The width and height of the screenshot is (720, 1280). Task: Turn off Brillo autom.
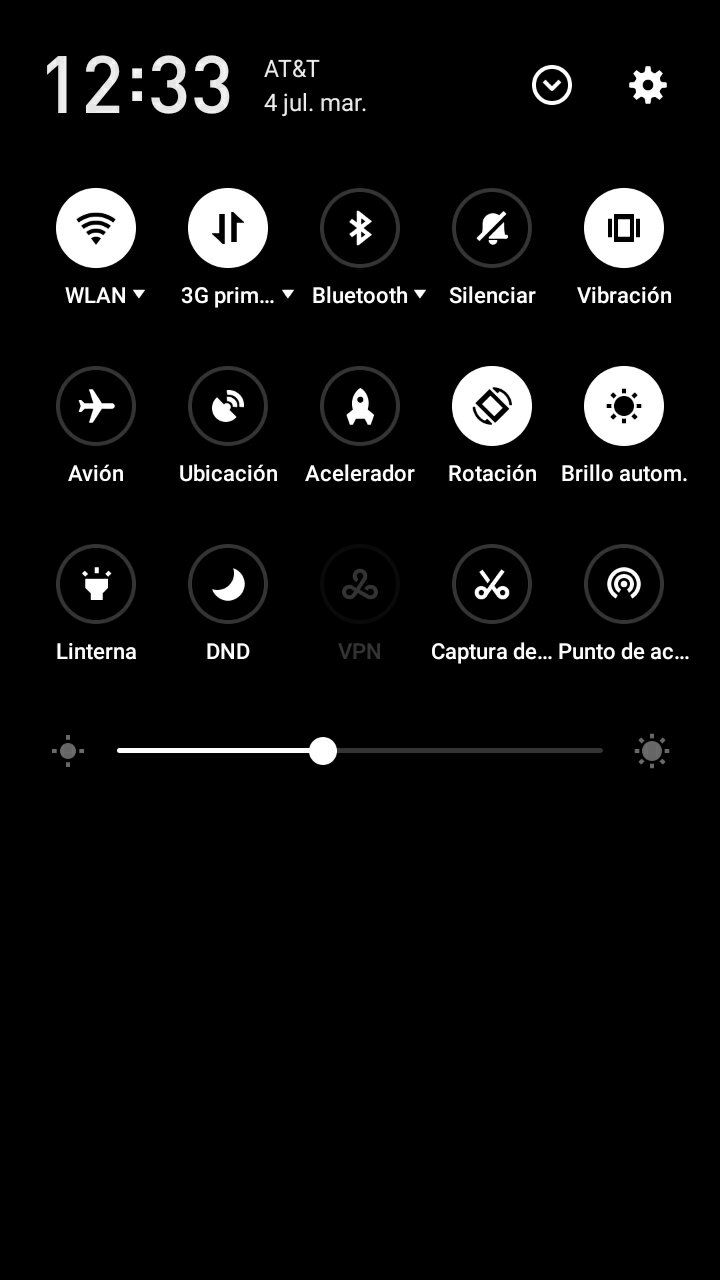624,406
